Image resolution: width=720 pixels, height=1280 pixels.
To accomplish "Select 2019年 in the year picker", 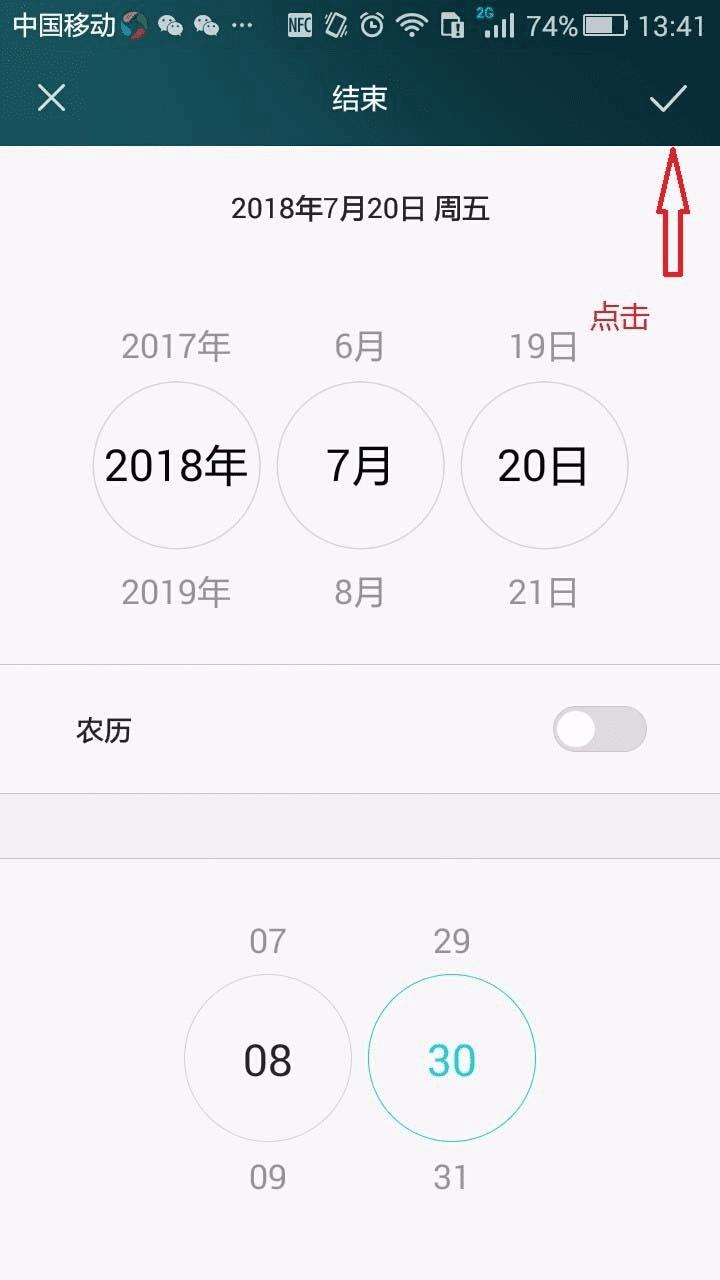I will point(176,593).
